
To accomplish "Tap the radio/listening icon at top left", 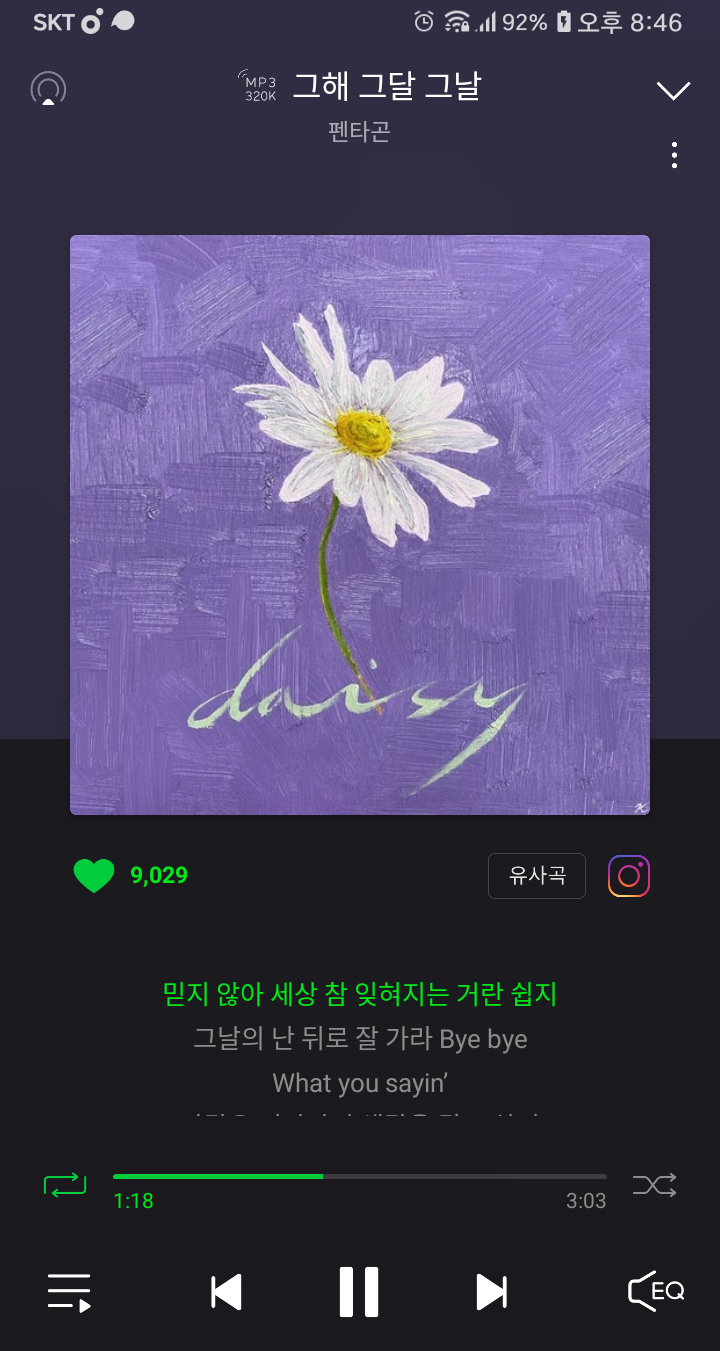I will coord(48,88).
